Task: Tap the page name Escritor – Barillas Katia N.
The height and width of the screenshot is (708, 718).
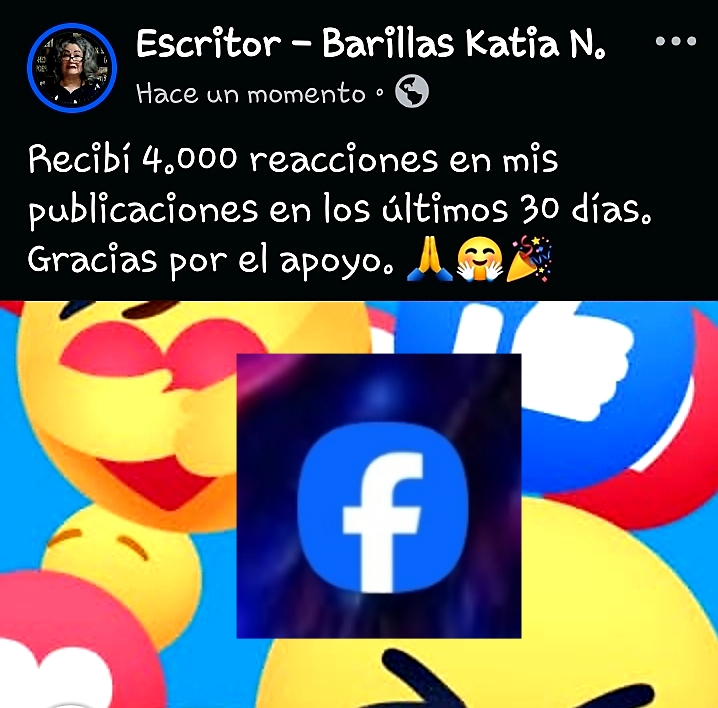Action: [370, 45]
